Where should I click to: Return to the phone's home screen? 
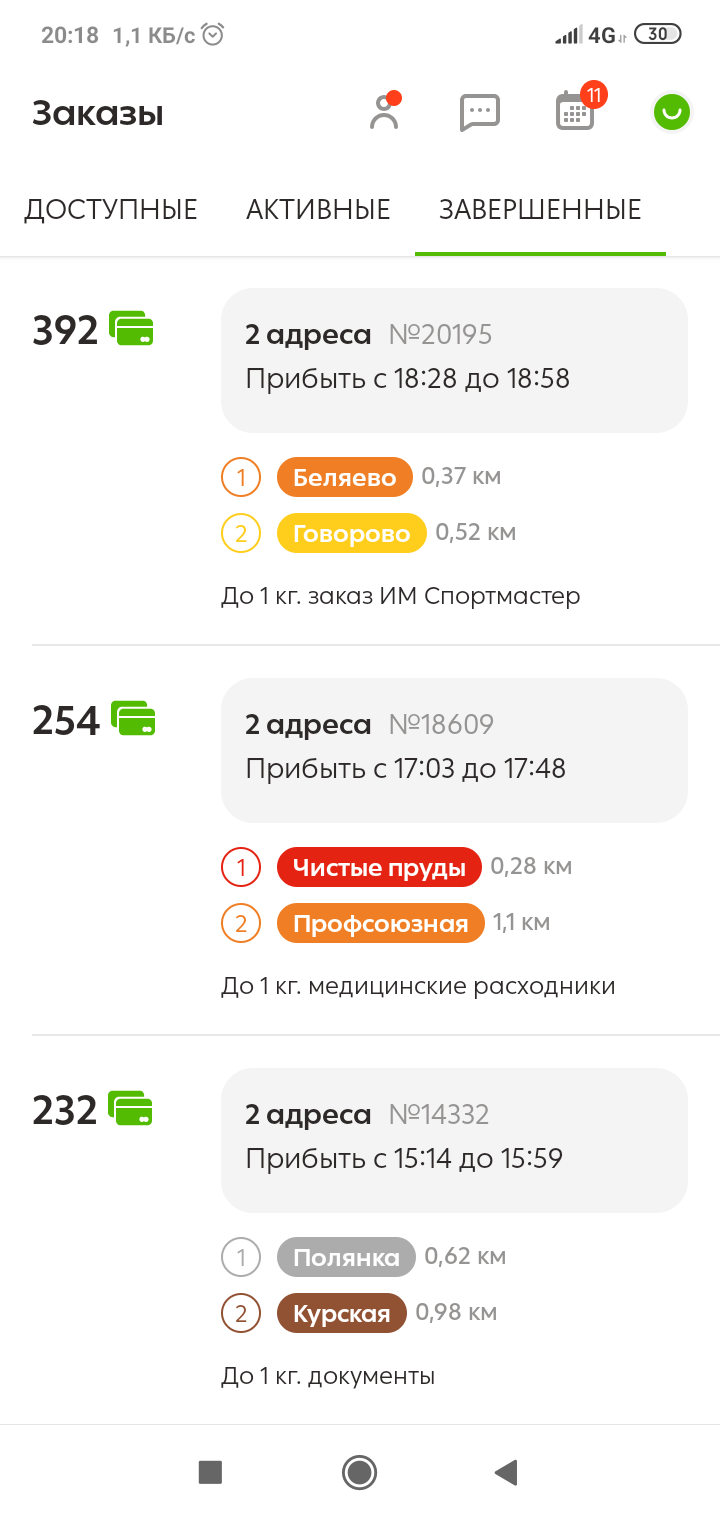[x=359, y=1472]
